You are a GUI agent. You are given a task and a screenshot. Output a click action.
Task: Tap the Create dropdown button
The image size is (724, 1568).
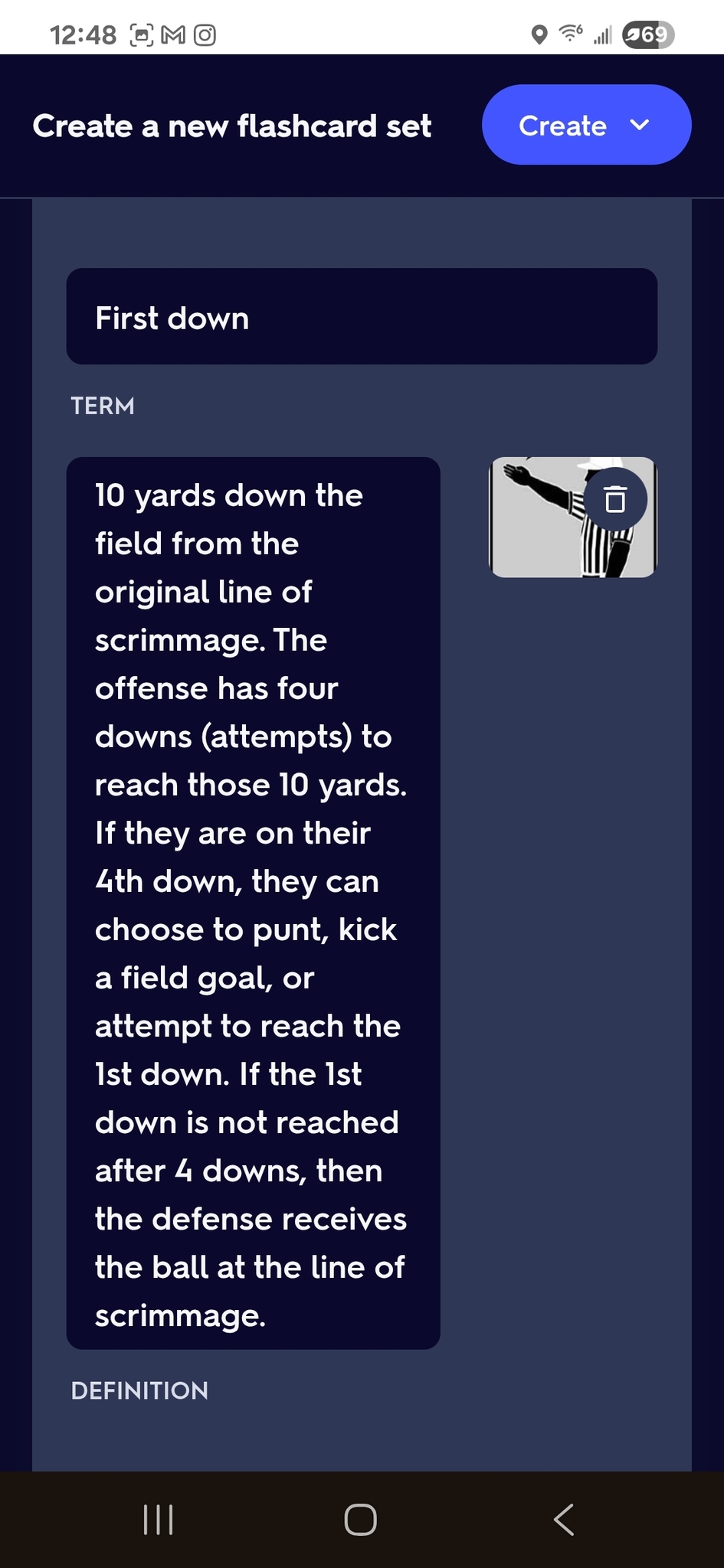(585, 126)
